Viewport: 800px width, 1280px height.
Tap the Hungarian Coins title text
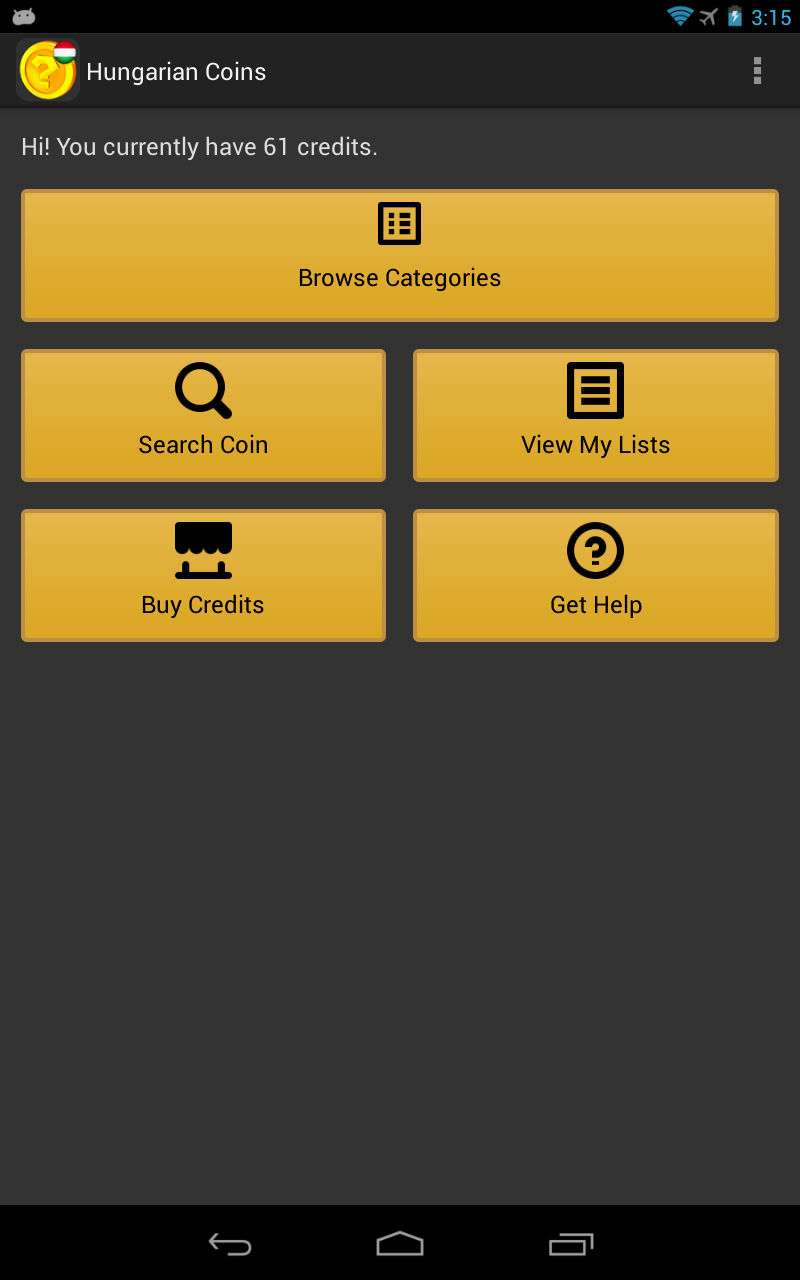176,71
